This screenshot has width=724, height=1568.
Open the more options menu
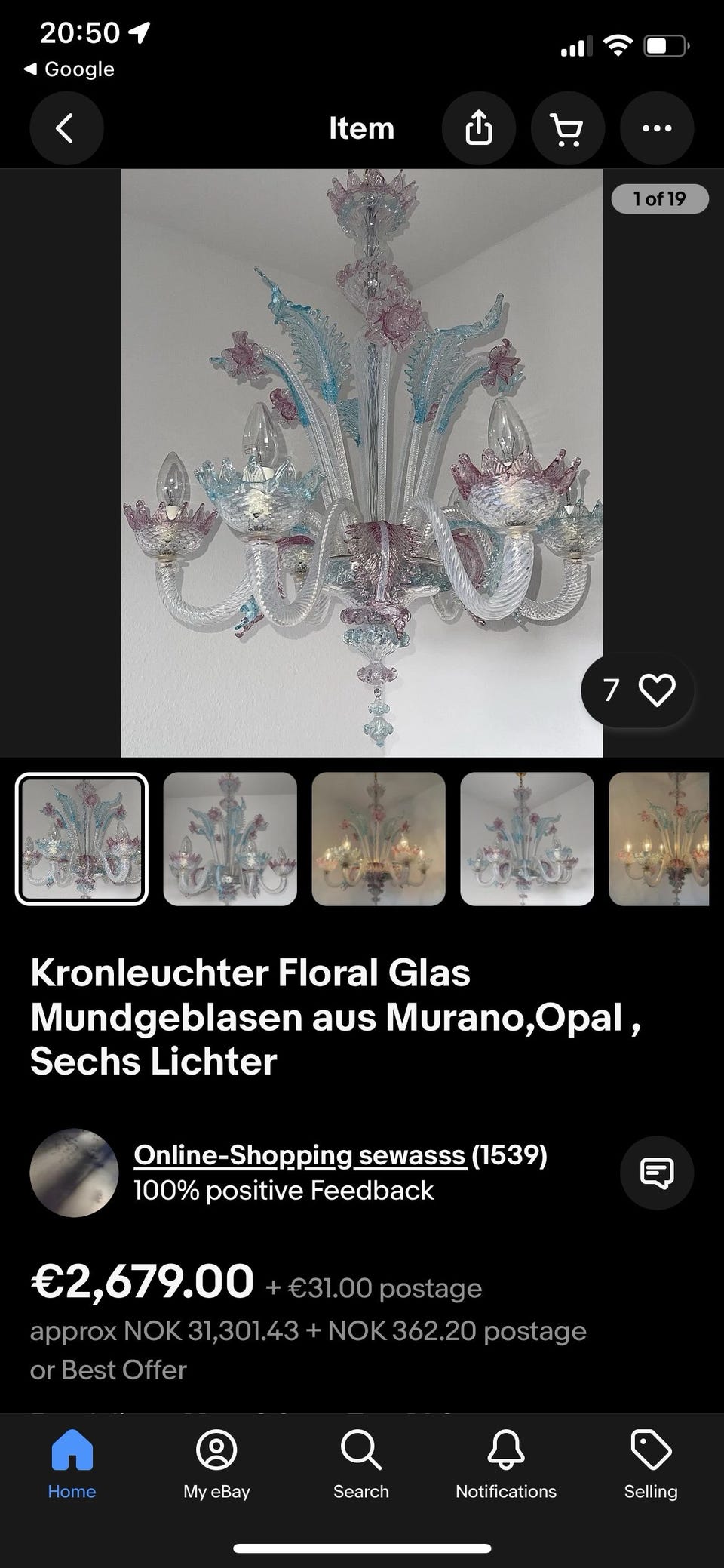(656, 128)
